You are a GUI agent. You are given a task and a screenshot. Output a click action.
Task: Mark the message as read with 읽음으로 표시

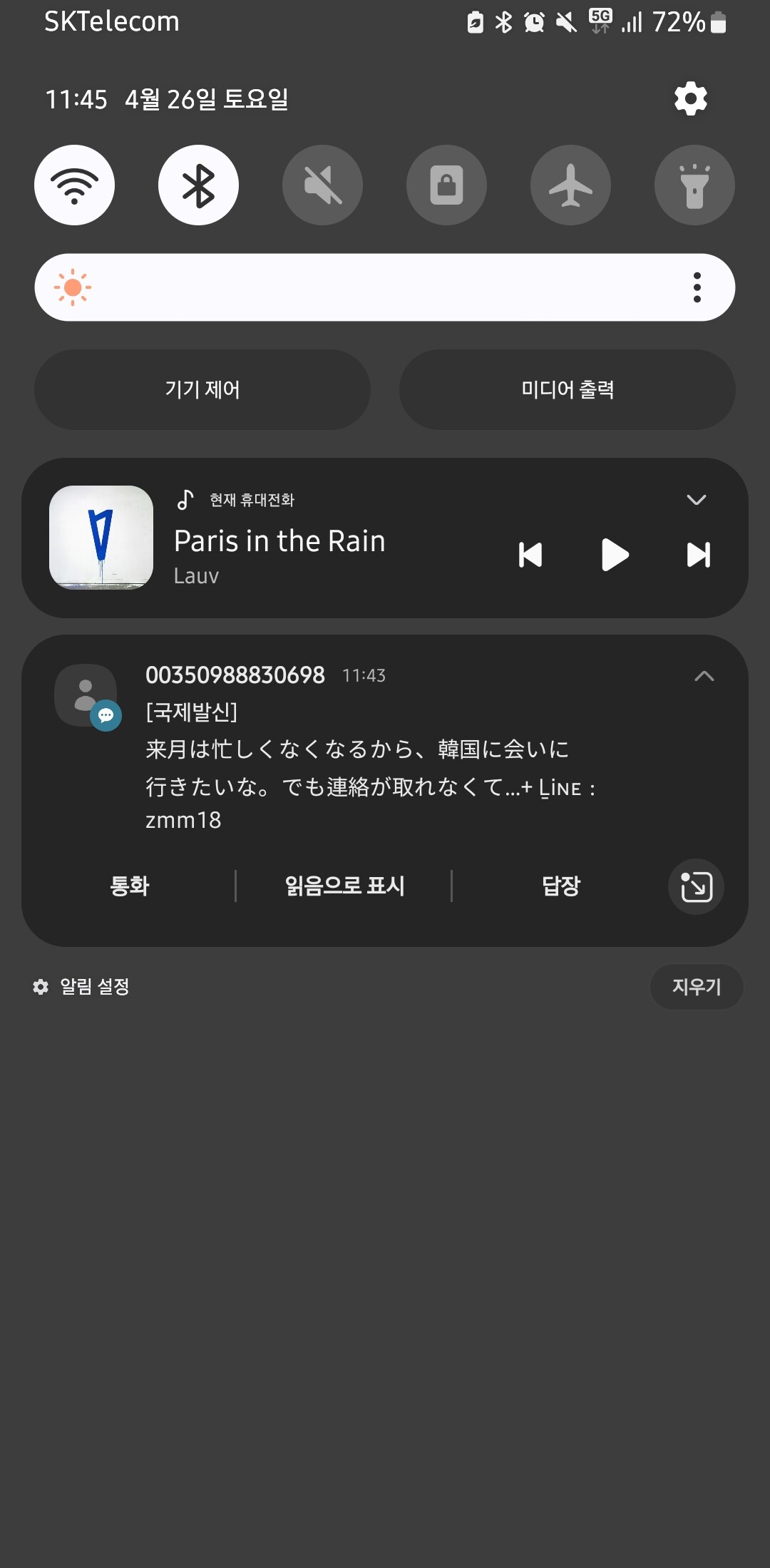click(344, 886)
